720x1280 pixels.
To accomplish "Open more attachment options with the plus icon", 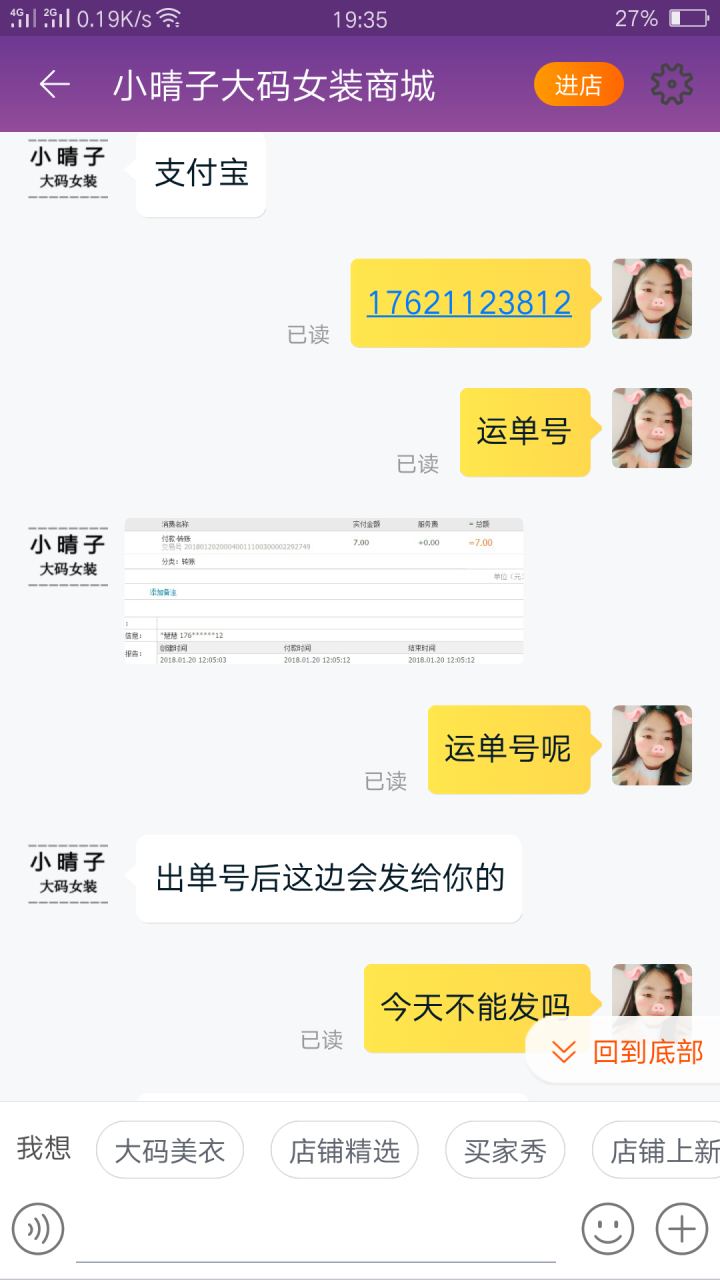I will [x=681, y=1228].
